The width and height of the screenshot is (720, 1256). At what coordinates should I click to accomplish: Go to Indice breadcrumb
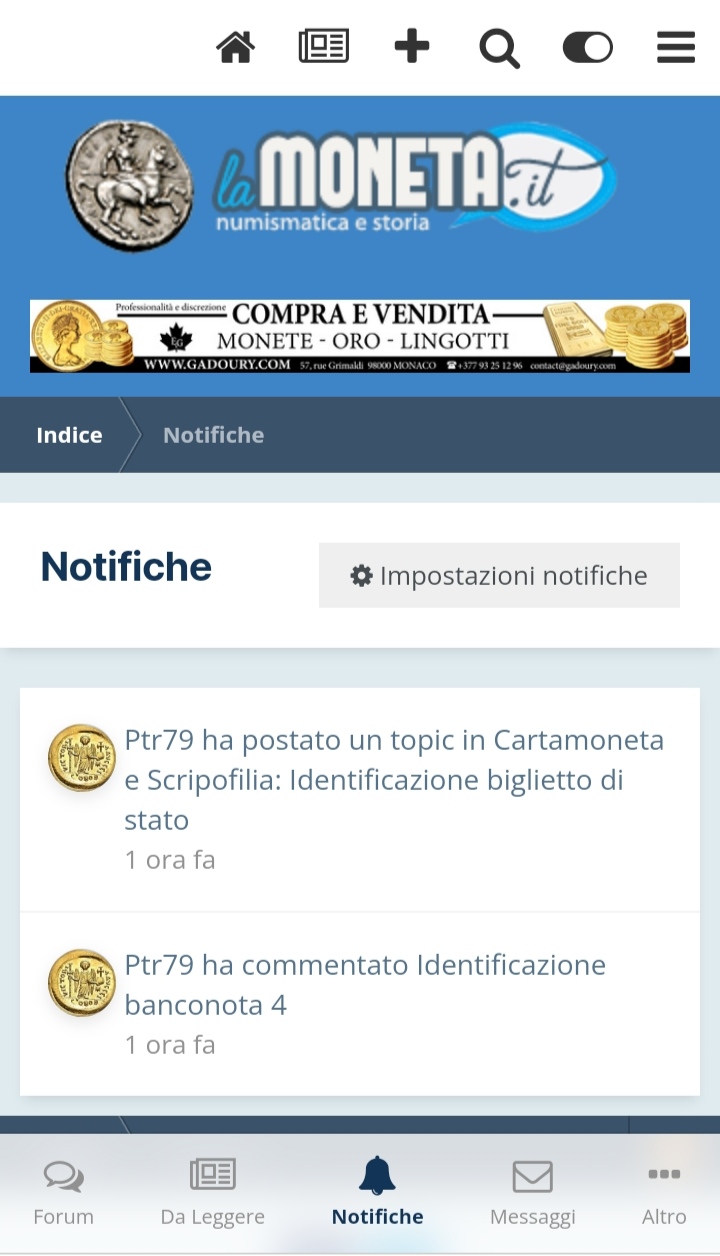tap(69, 435)
